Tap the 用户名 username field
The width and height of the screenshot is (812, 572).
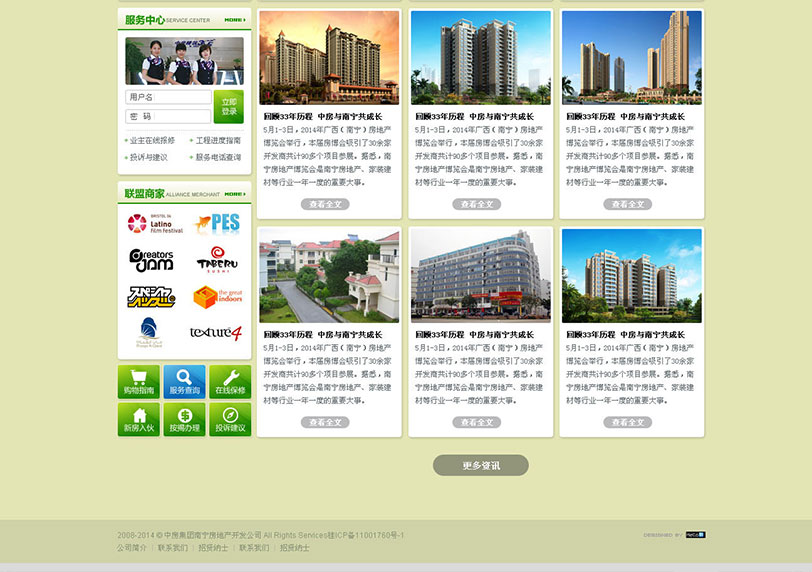click(168, 98)
